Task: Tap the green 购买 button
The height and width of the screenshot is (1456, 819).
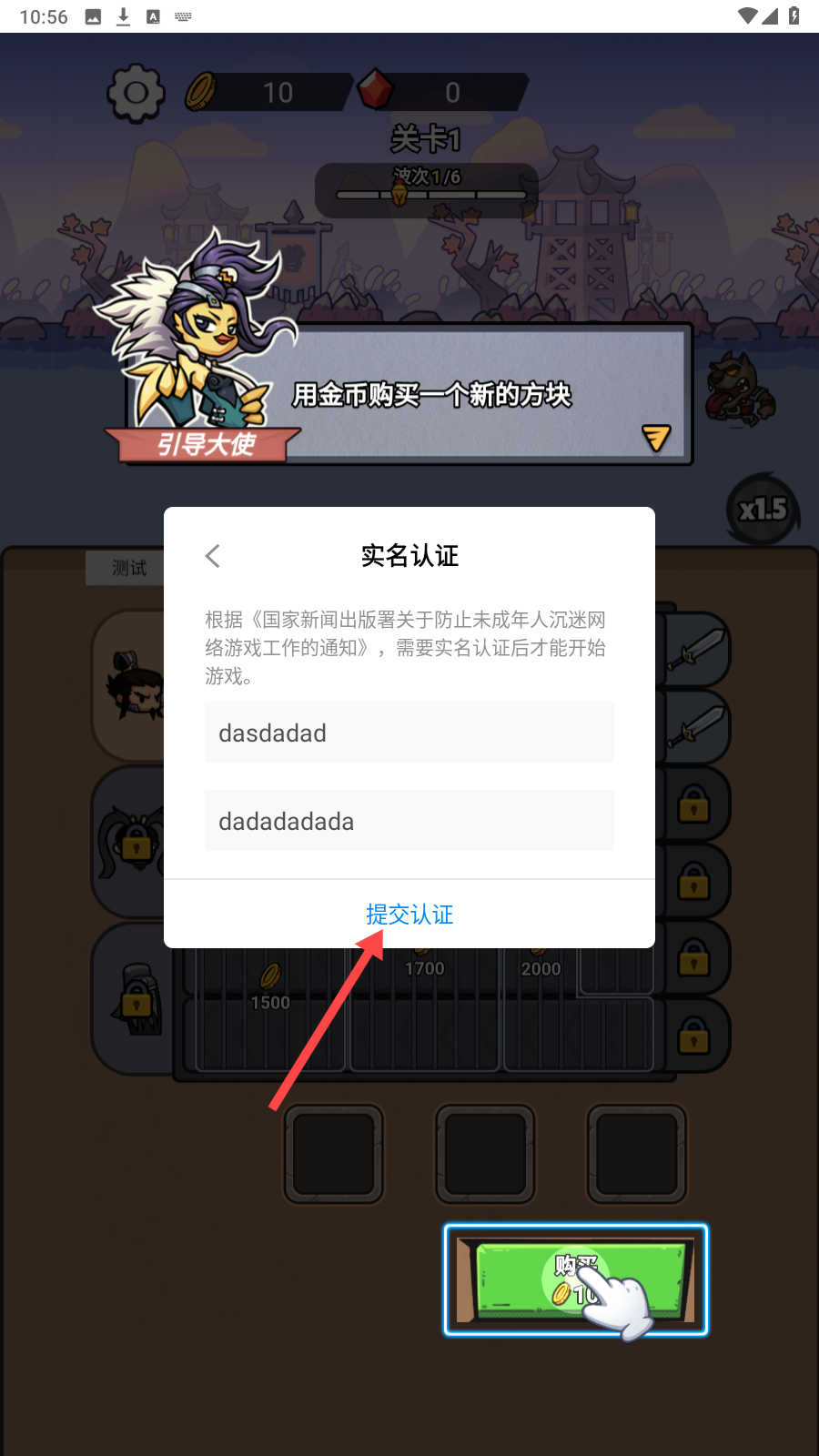Action: point(576,1280)
